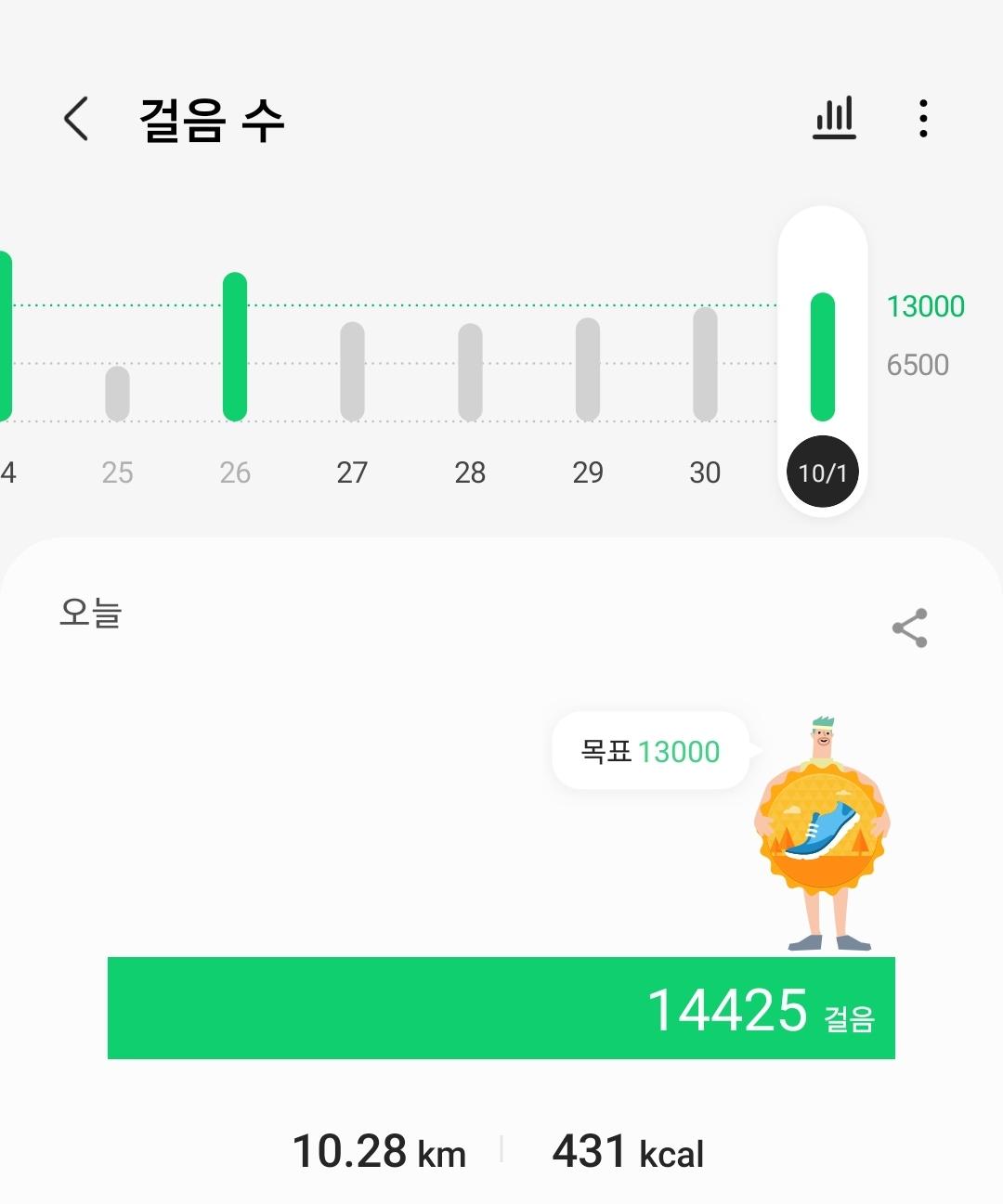This screenshot has height=1204, width=1003.
Task: Open the overflow menu
Action: 922,119
